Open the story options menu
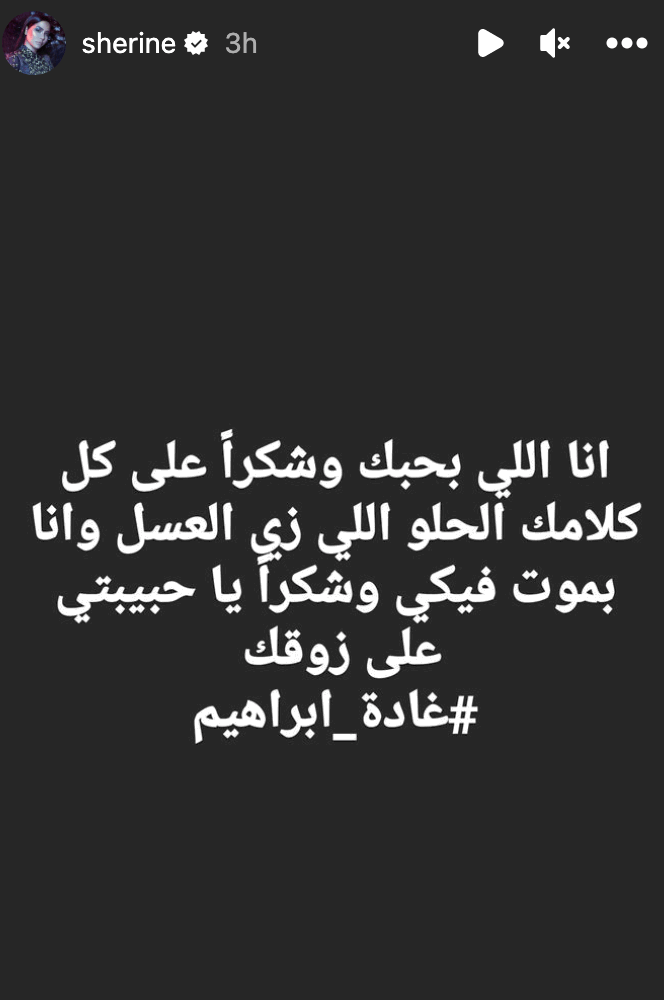Image resolution: width=664 pixels, height=1000 pixels. 627,43
